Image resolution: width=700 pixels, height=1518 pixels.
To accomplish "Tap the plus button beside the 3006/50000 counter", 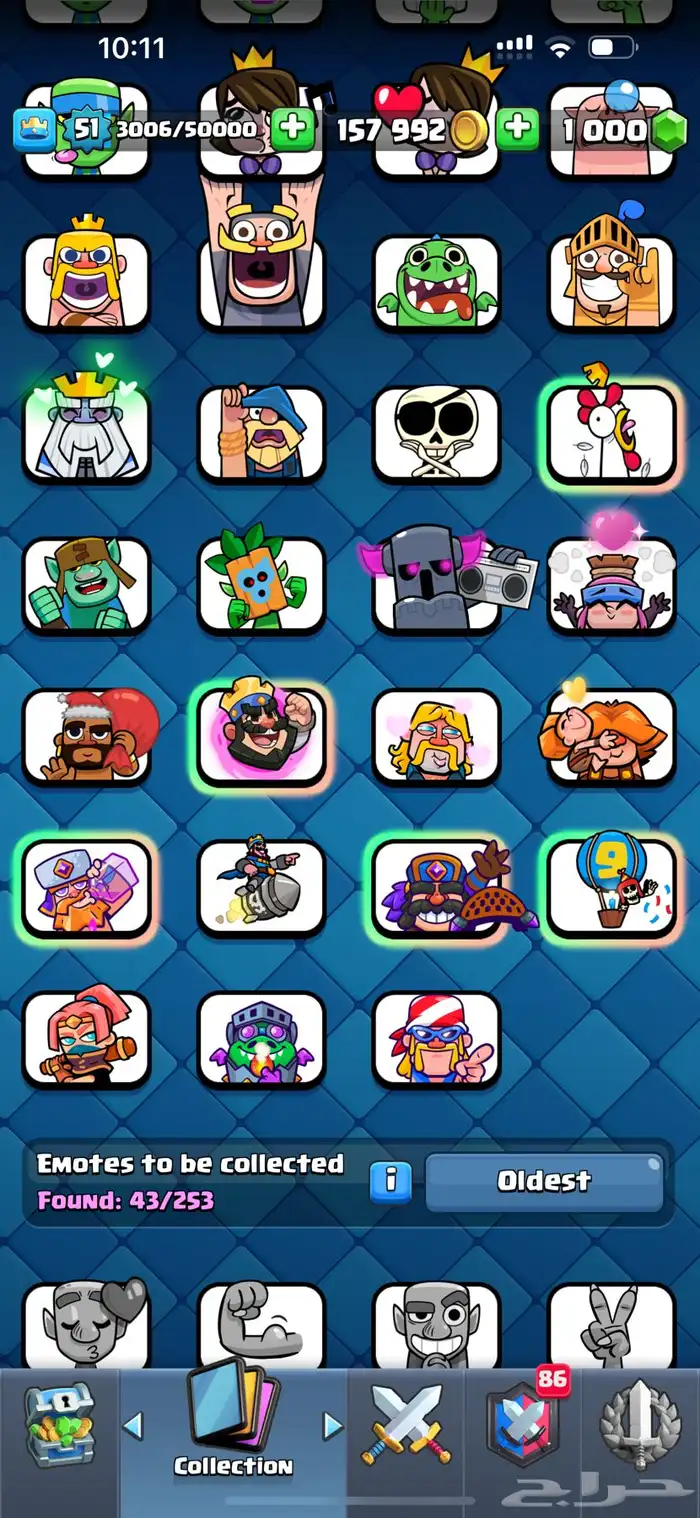I will click(x=293, y=130).
